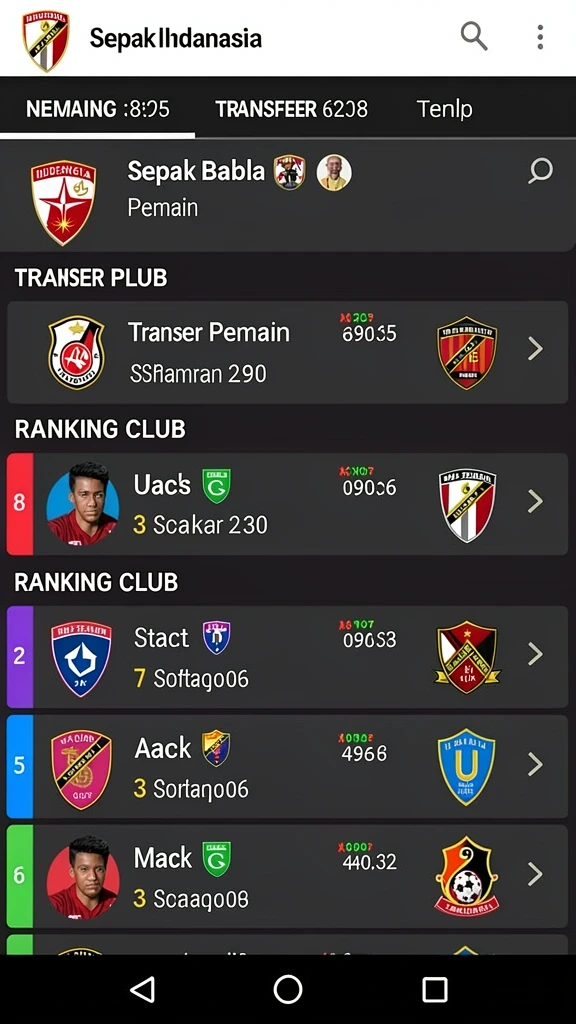Go back with the system back button
Screen dimensions: 576x1024
pyautogui.click(x=142, y=989)
